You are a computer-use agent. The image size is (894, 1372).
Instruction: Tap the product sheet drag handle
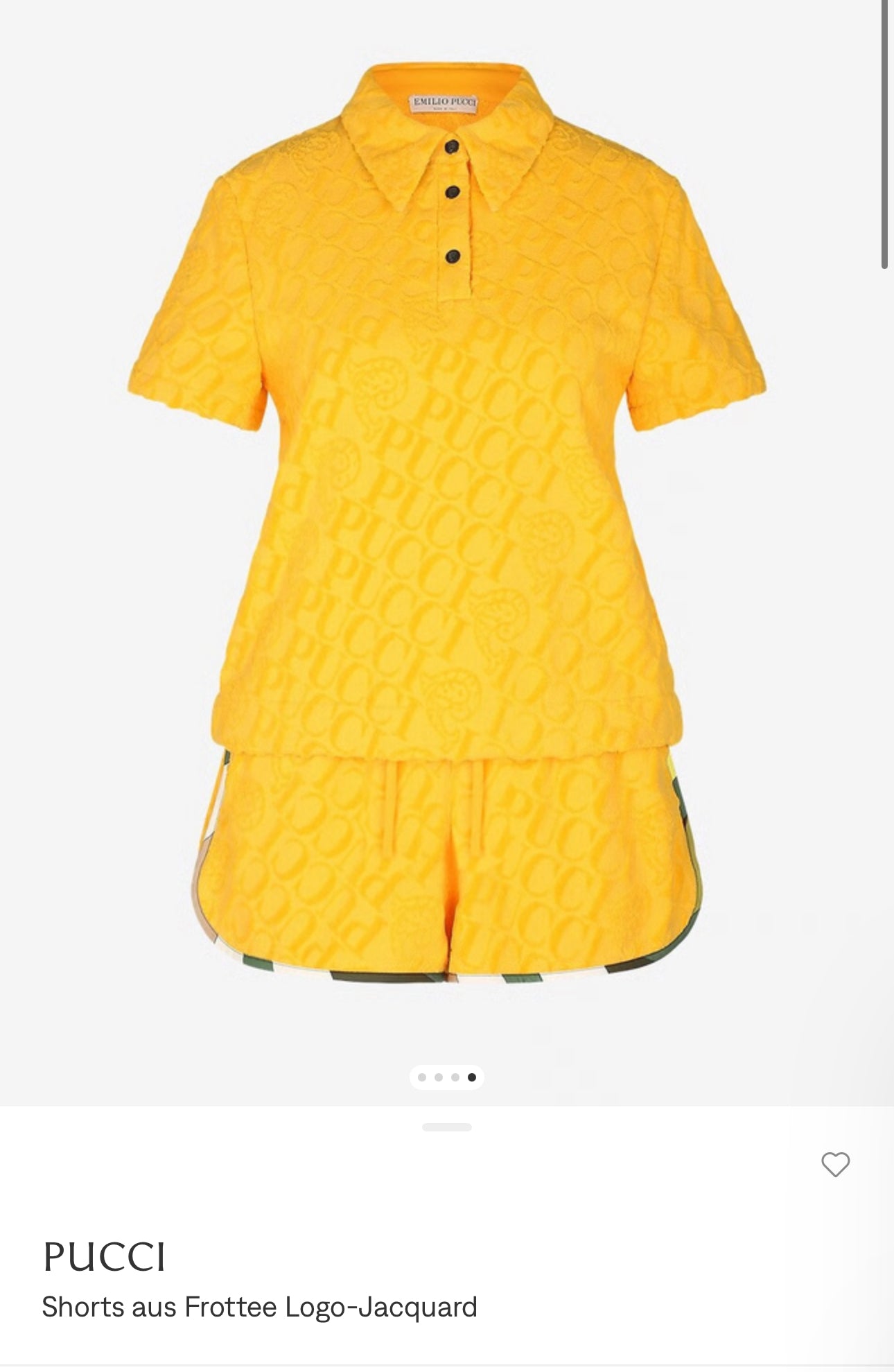click(x=447, y=1127)
